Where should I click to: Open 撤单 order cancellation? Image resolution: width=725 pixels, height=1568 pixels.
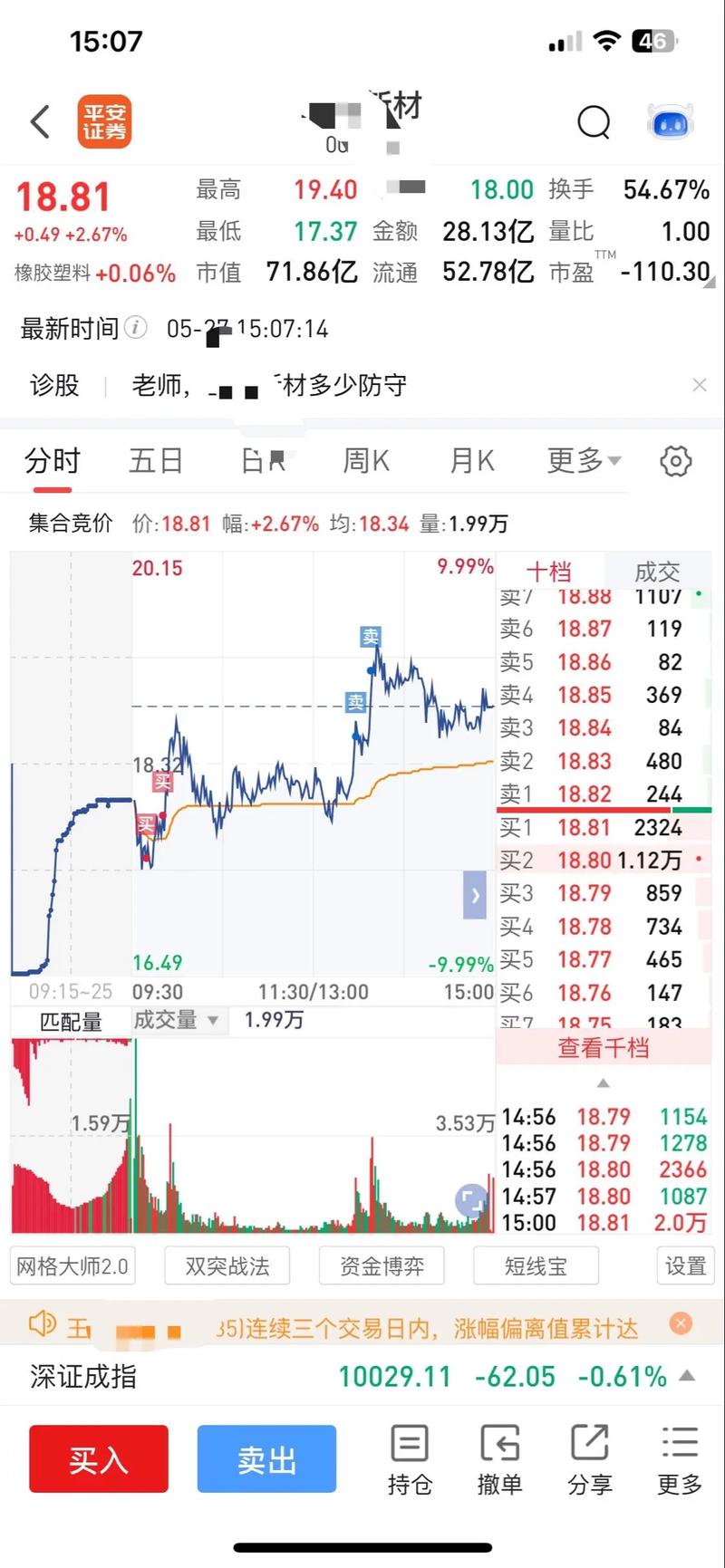tap(499, 1458)
